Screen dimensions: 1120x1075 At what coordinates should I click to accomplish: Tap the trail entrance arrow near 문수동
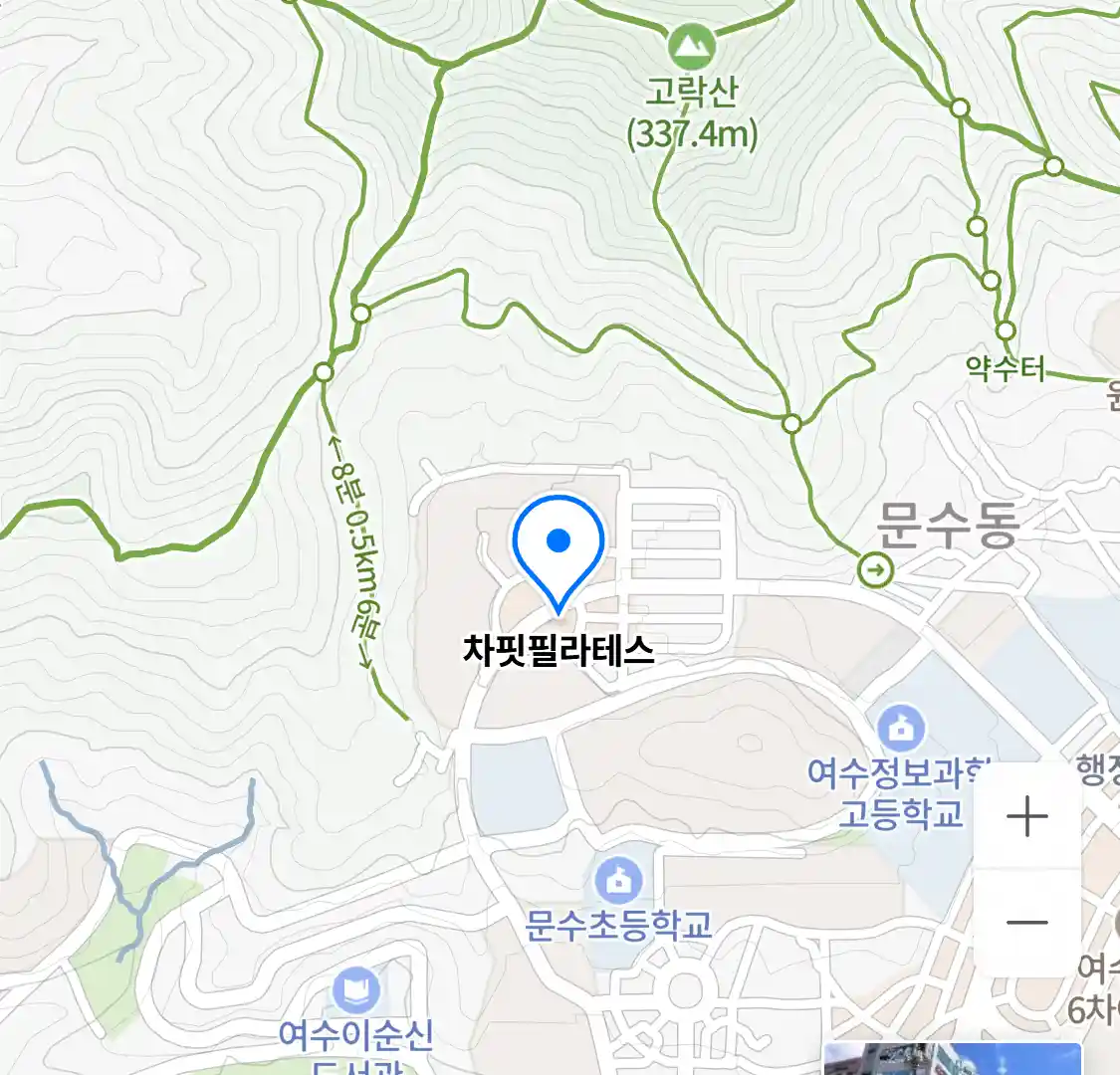point(875,570)
